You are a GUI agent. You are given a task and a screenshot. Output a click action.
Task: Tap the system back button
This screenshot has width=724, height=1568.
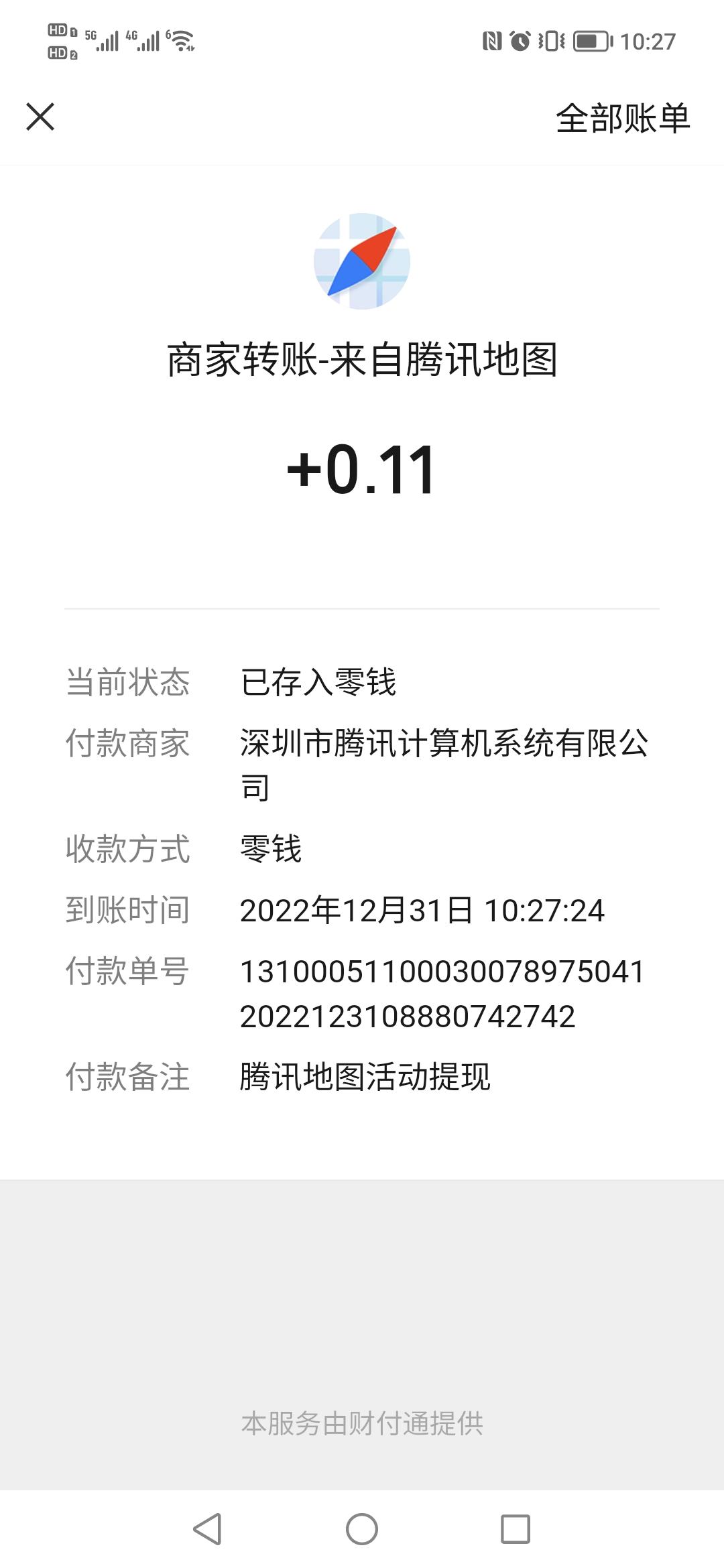207,1528
